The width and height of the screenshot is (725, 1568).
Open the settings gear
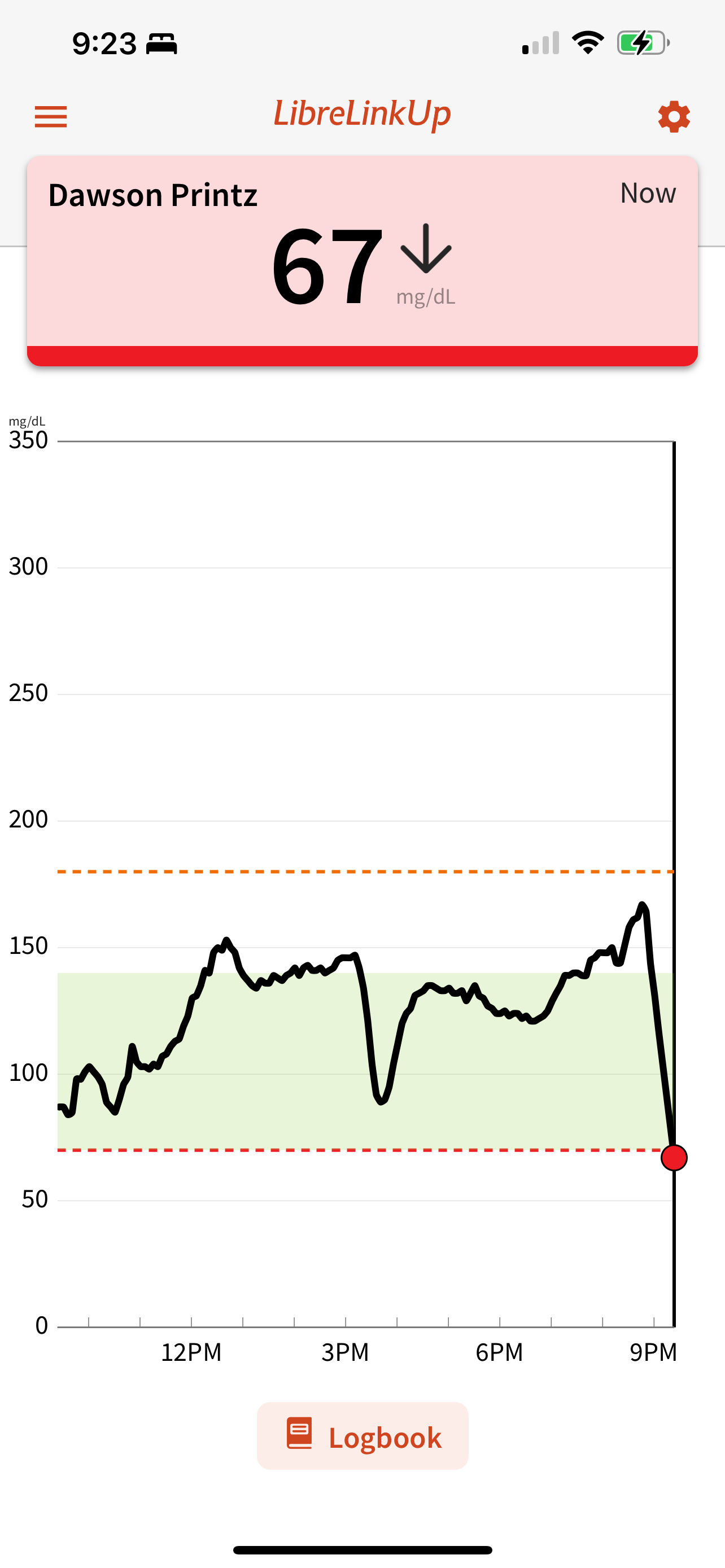[x=673, y=116]
